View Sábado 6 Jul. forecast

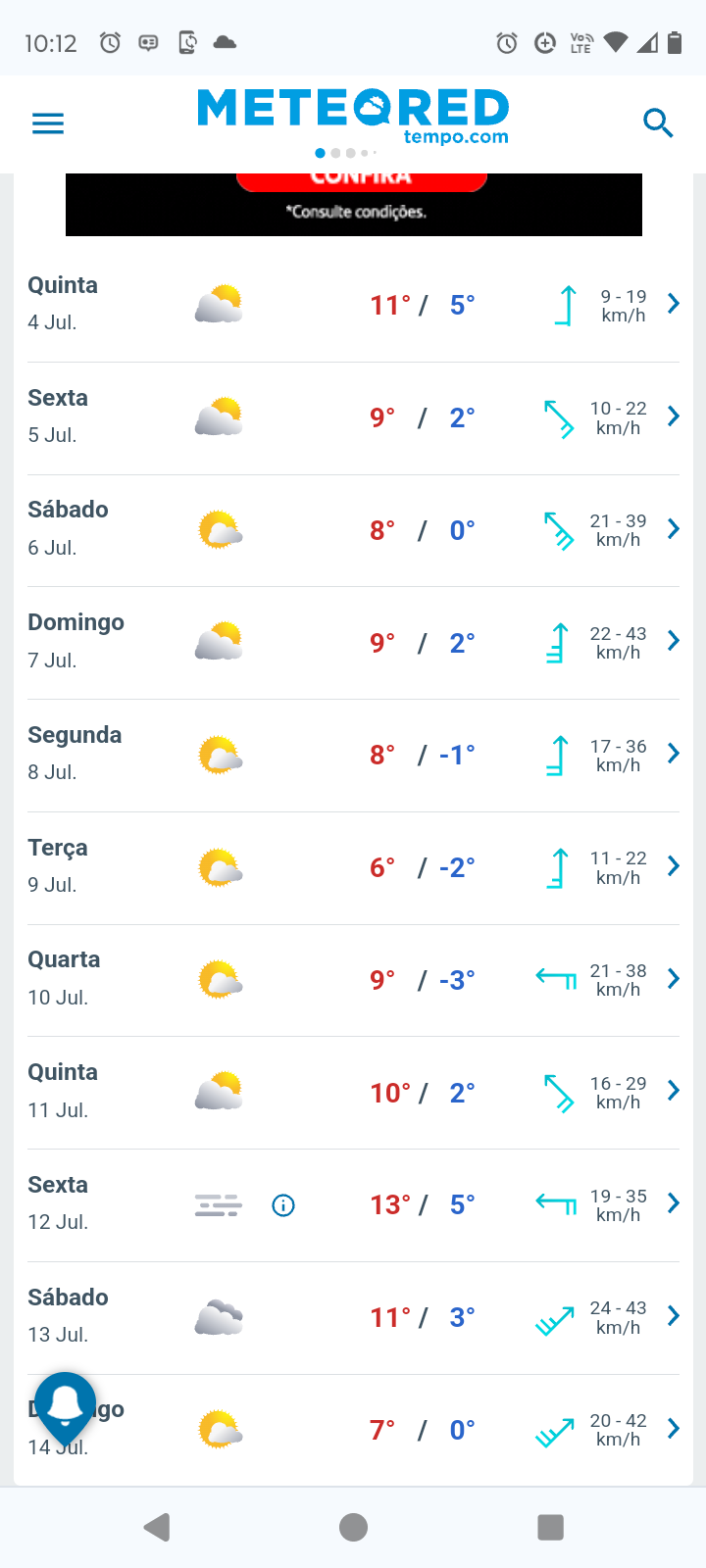(353, 531)
